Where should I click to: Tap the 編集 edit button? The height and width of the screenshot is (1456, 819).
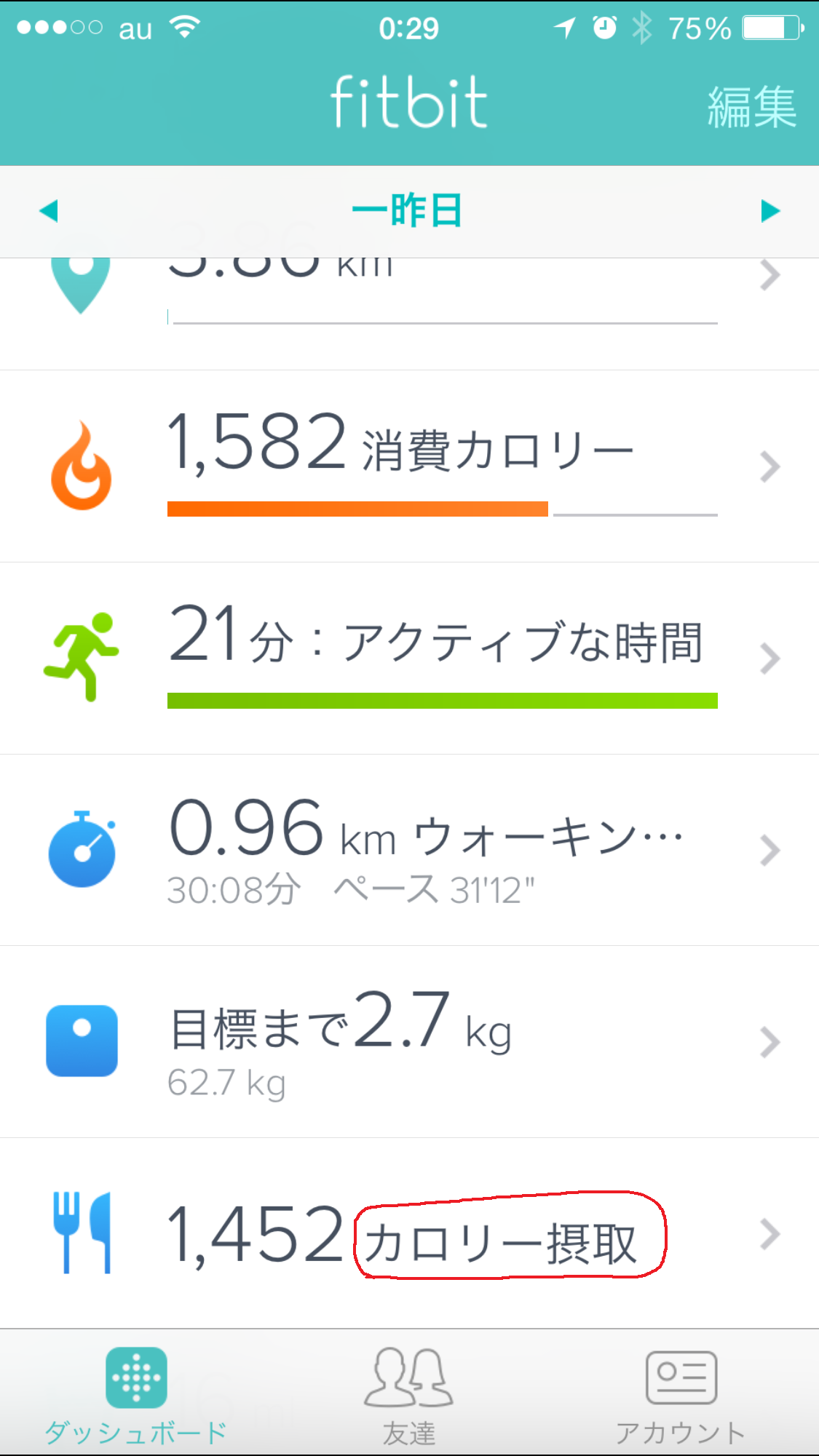click(751, 107)
